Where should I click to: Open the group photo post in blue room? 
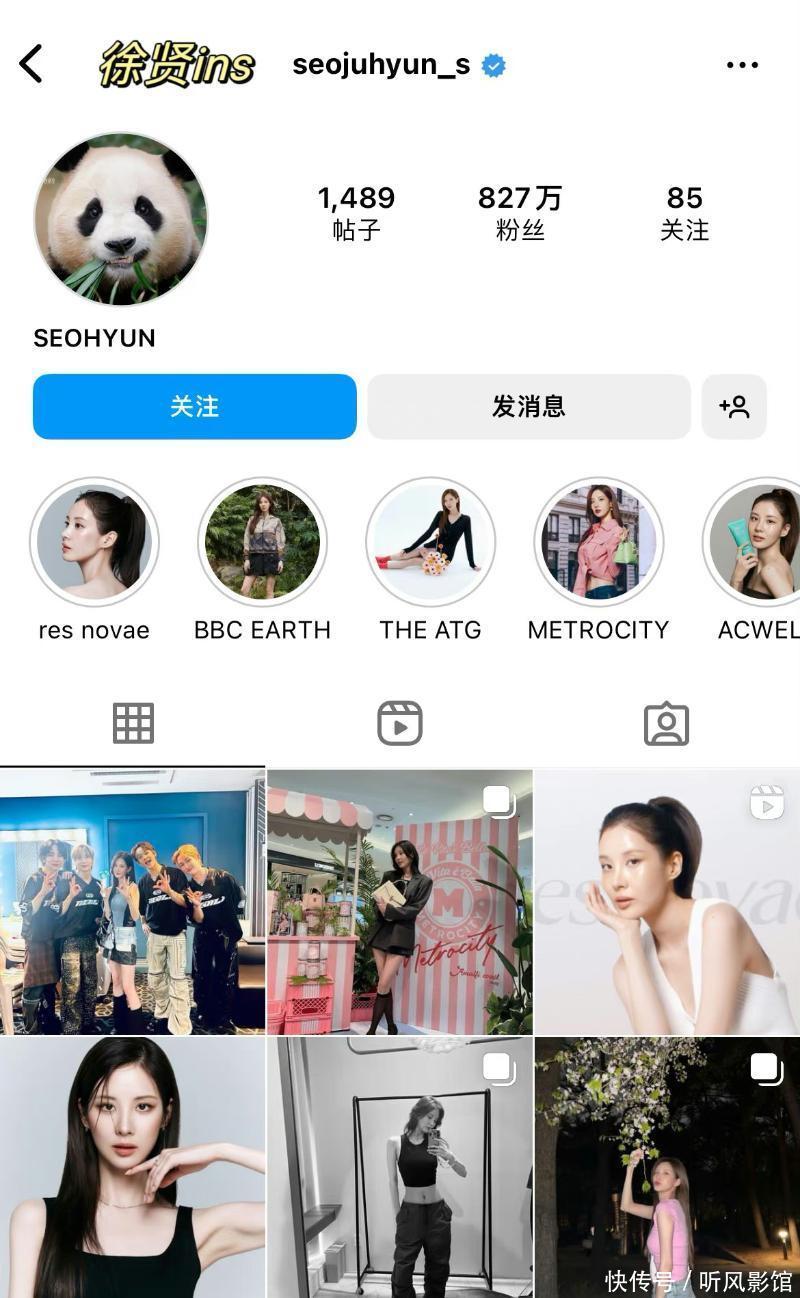[x=132, y=901]
